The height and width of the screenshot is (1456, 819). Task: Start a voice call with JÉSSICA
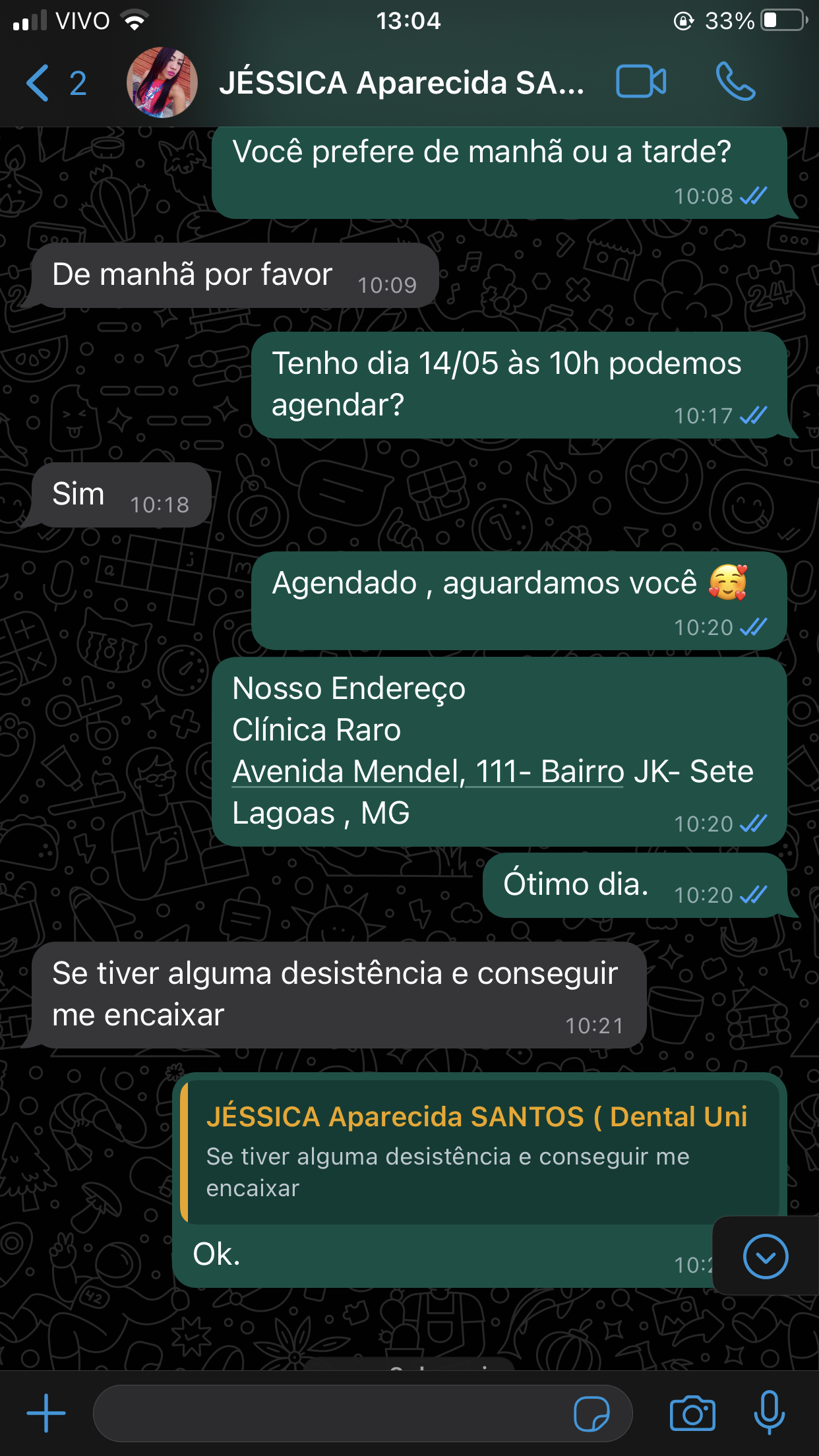click(x=735, y=82)
